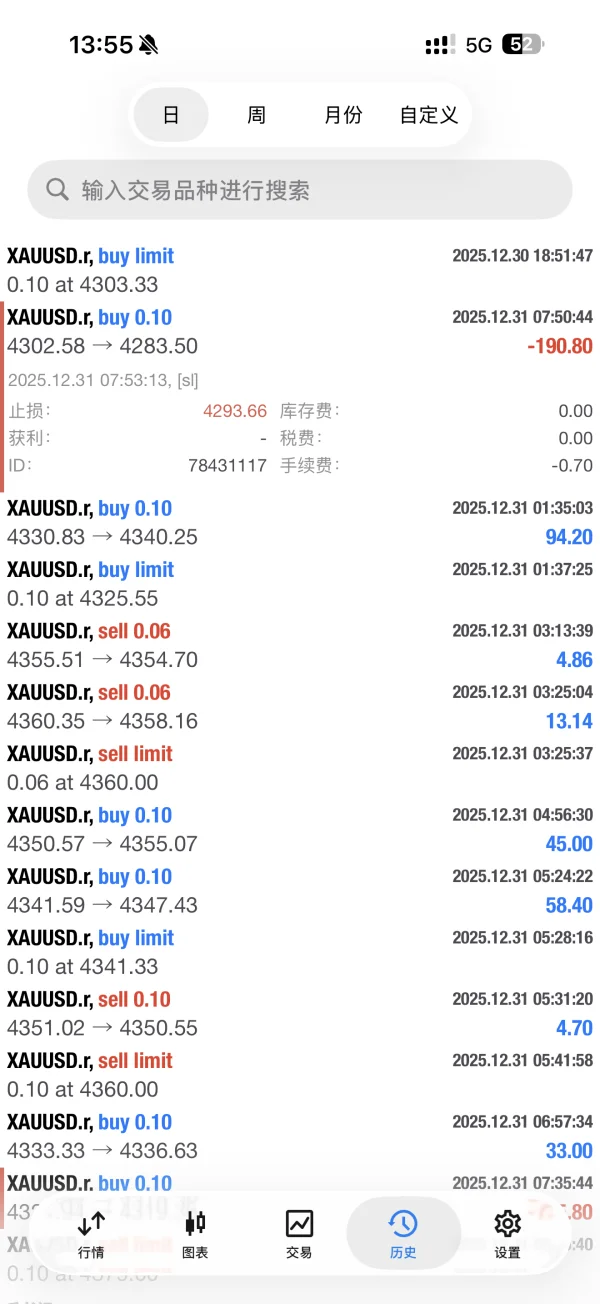Expand the sell limit order at 03:25:37
Viewport: 600px width, 1304px height.
click(300, 768)
